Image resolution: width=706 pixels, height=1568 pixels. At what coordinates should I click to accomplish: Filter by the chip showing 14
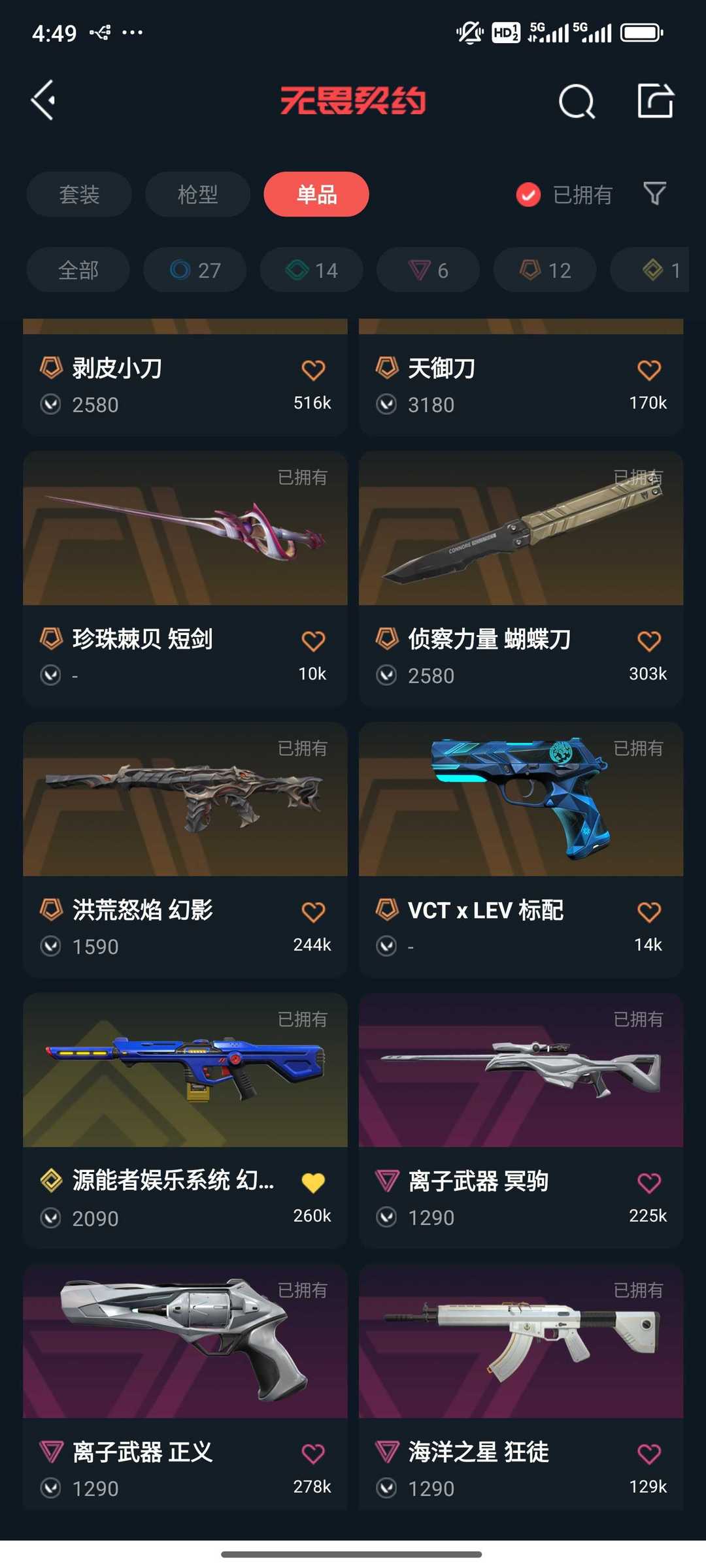click(x=311, y=270)
